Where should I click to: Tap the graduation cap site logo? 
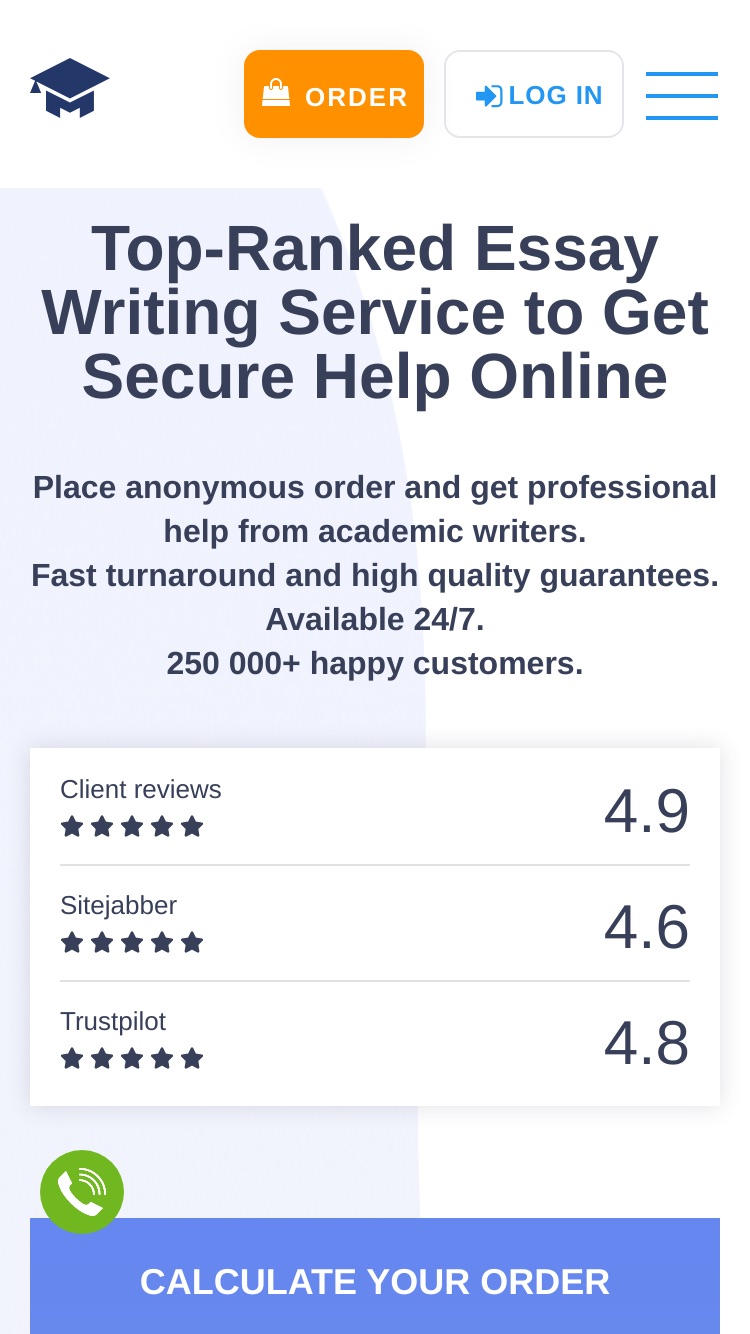pyautogui.click(x=70, y=88)
